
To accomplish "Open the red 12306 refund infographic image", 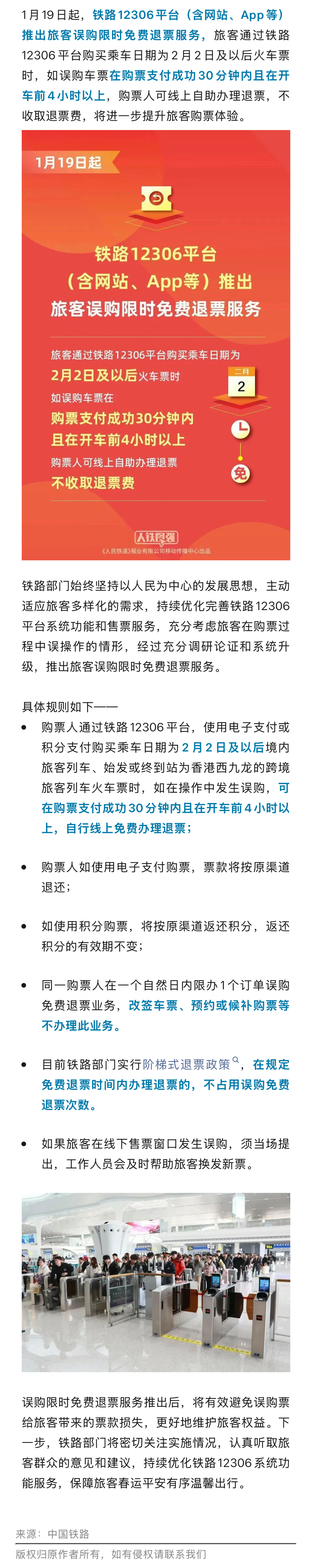I will click(156, 344).
